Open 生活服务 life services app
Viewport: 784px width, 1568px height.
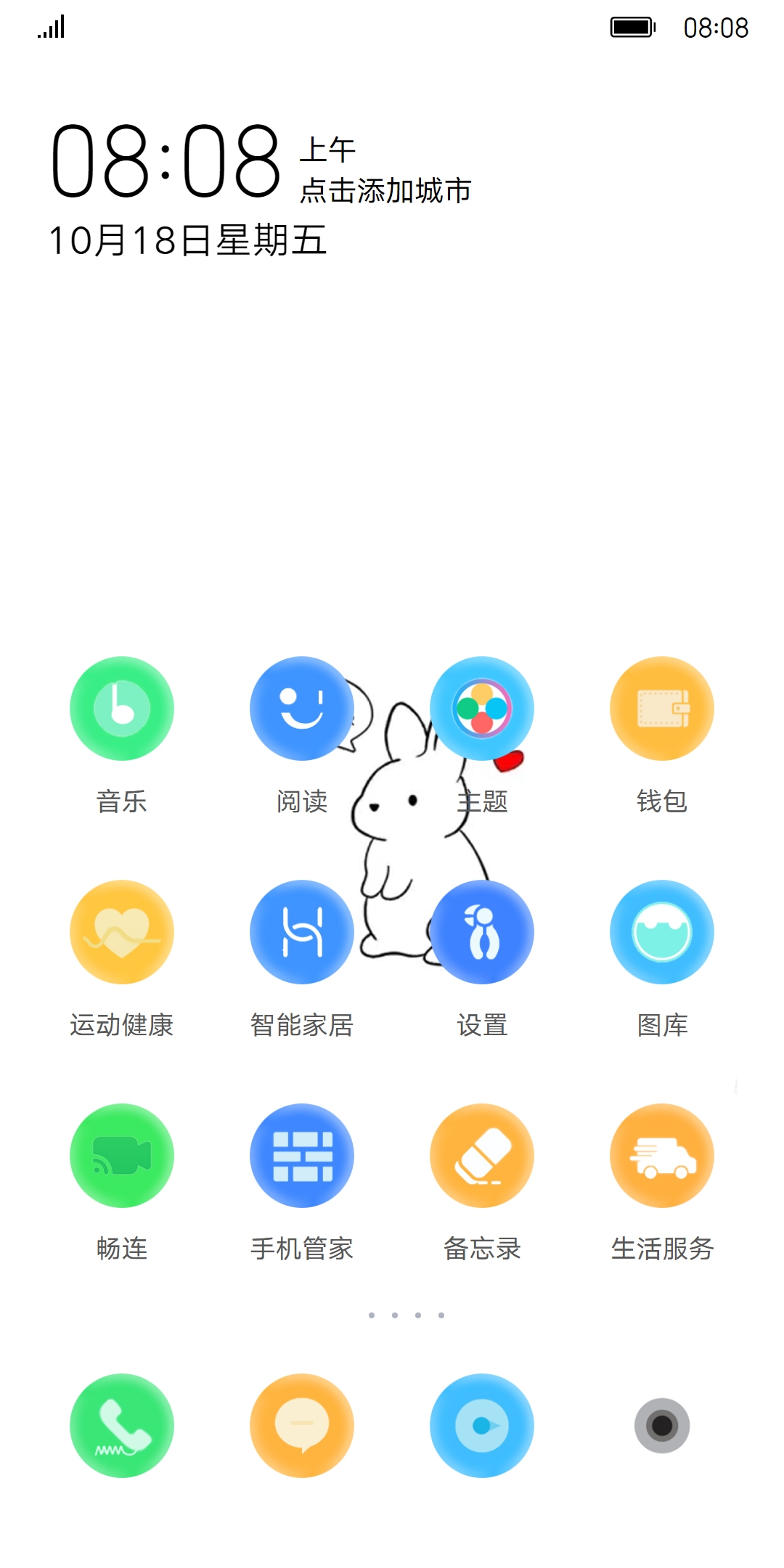click(662, 1156)
